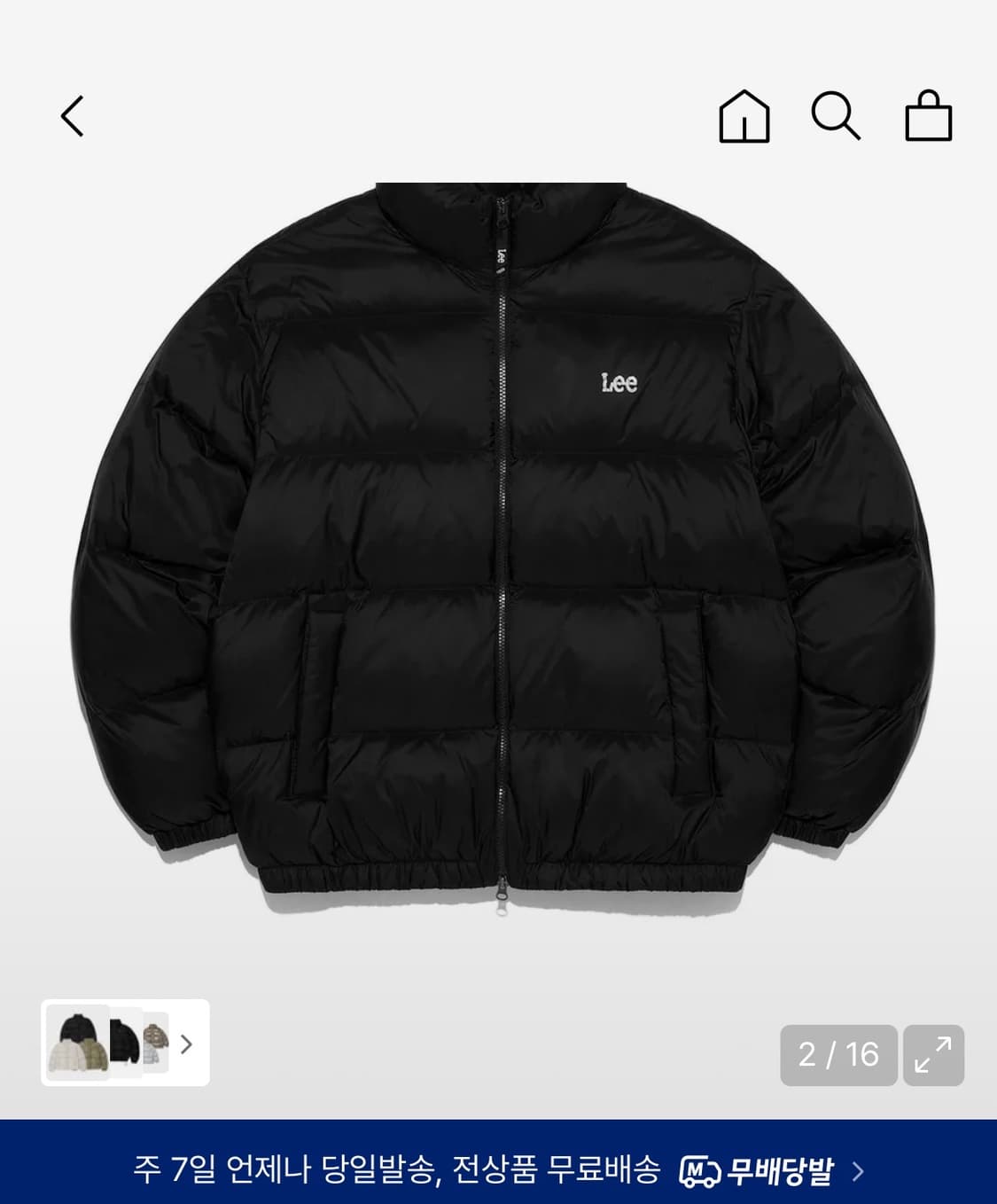Open the bottom shipping info banner row

(x=498, y=1169)
